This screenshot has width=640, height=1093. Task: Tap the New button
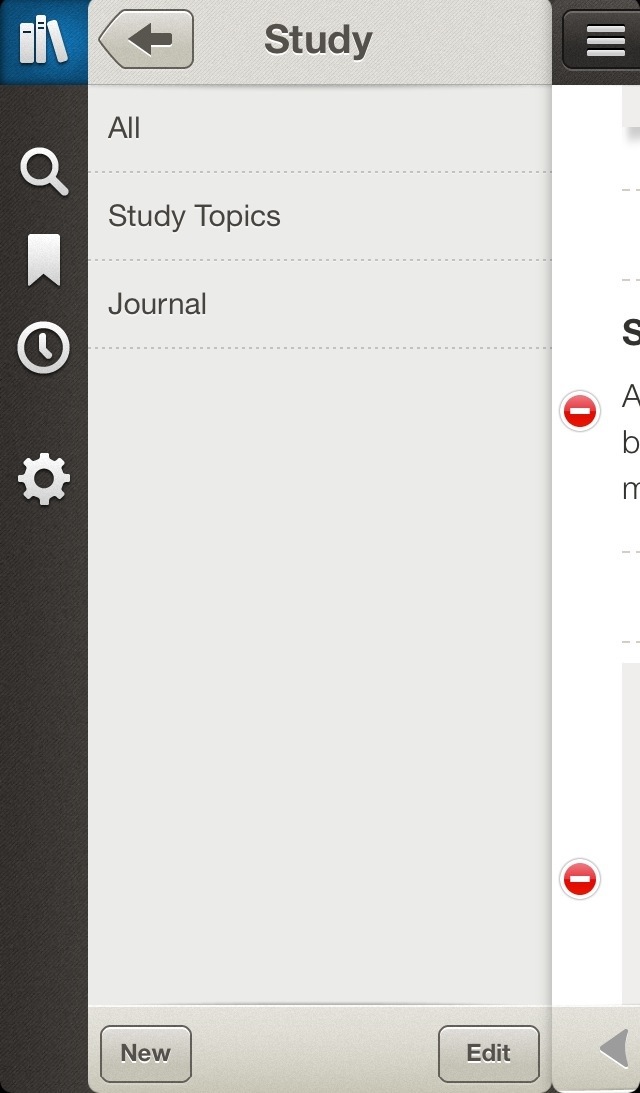point(146,1053)
